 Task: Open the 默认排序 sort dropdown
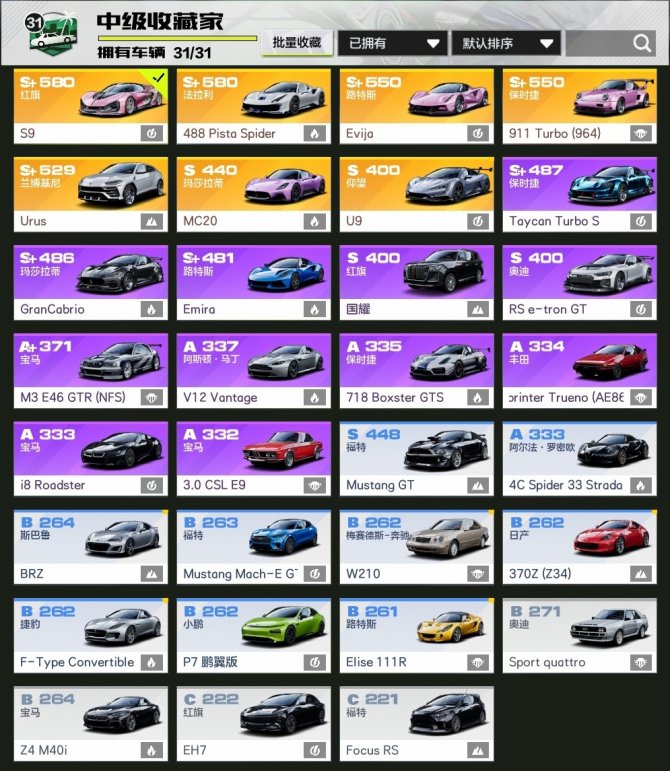507,44
